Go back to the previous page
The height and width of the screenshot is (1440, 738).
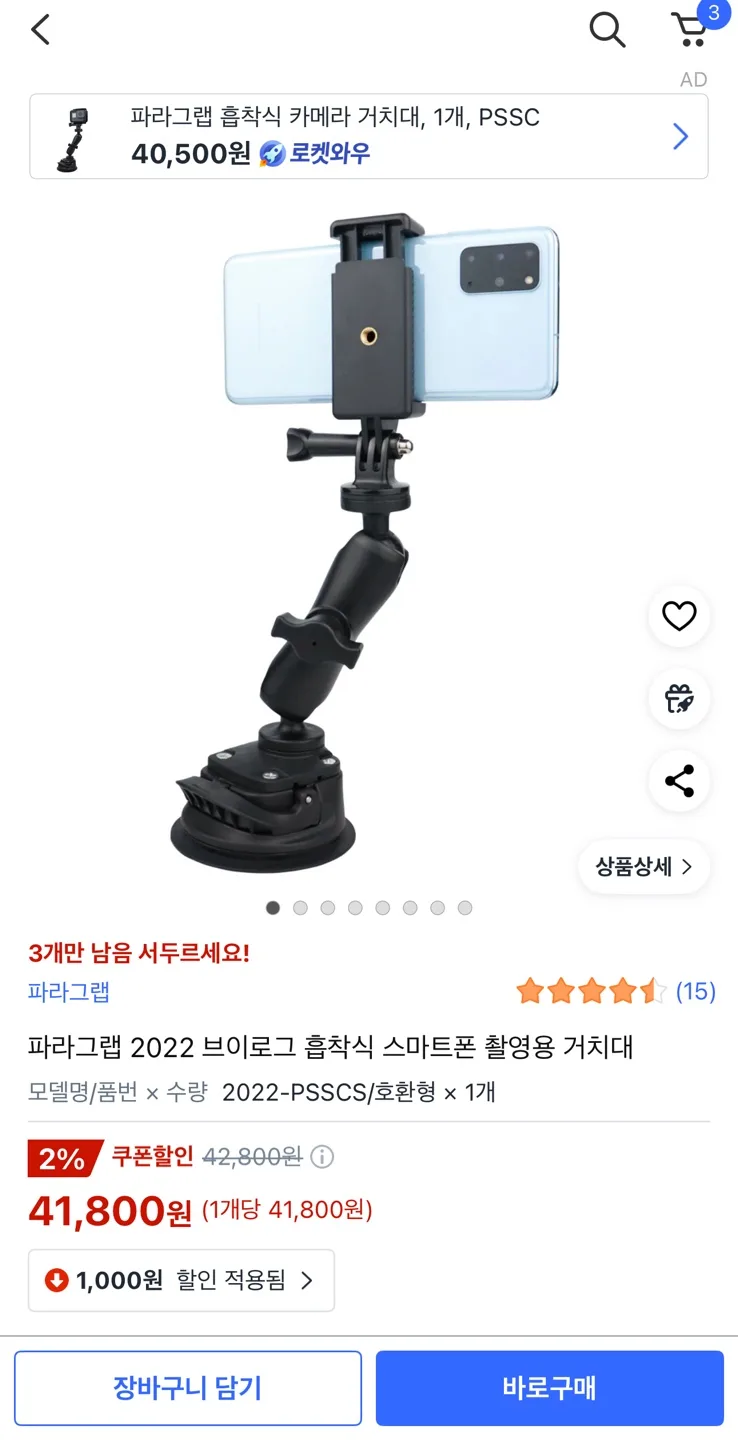[x=40, y=30]
